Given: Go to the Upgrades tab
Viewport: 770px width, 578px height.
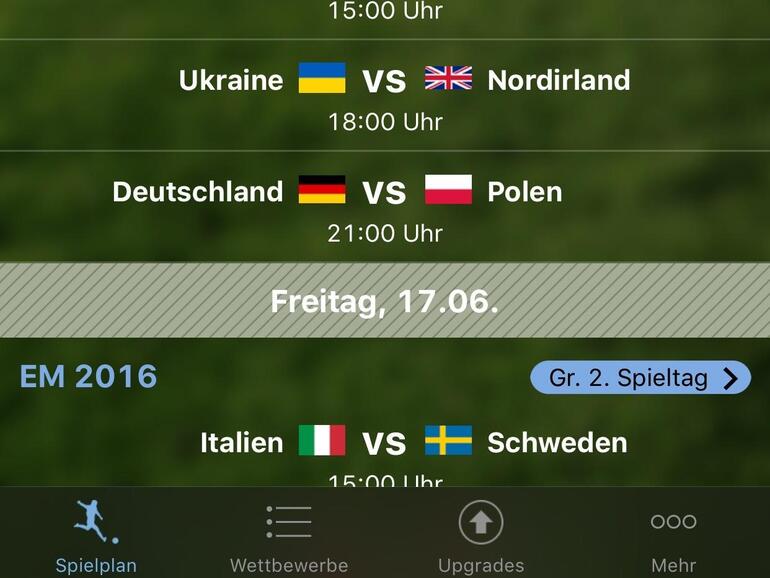Looking at the screenshot, I should coord(481,535).
